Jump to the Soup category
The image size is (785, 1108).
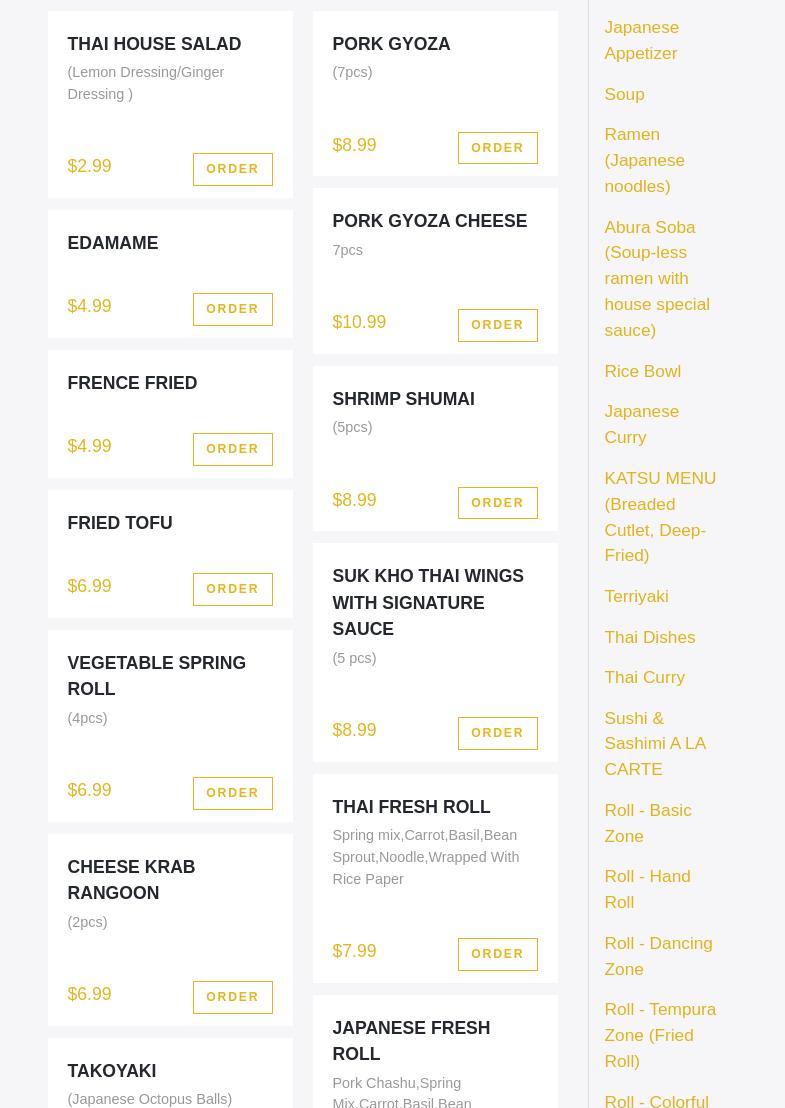[x=624, y=94]
